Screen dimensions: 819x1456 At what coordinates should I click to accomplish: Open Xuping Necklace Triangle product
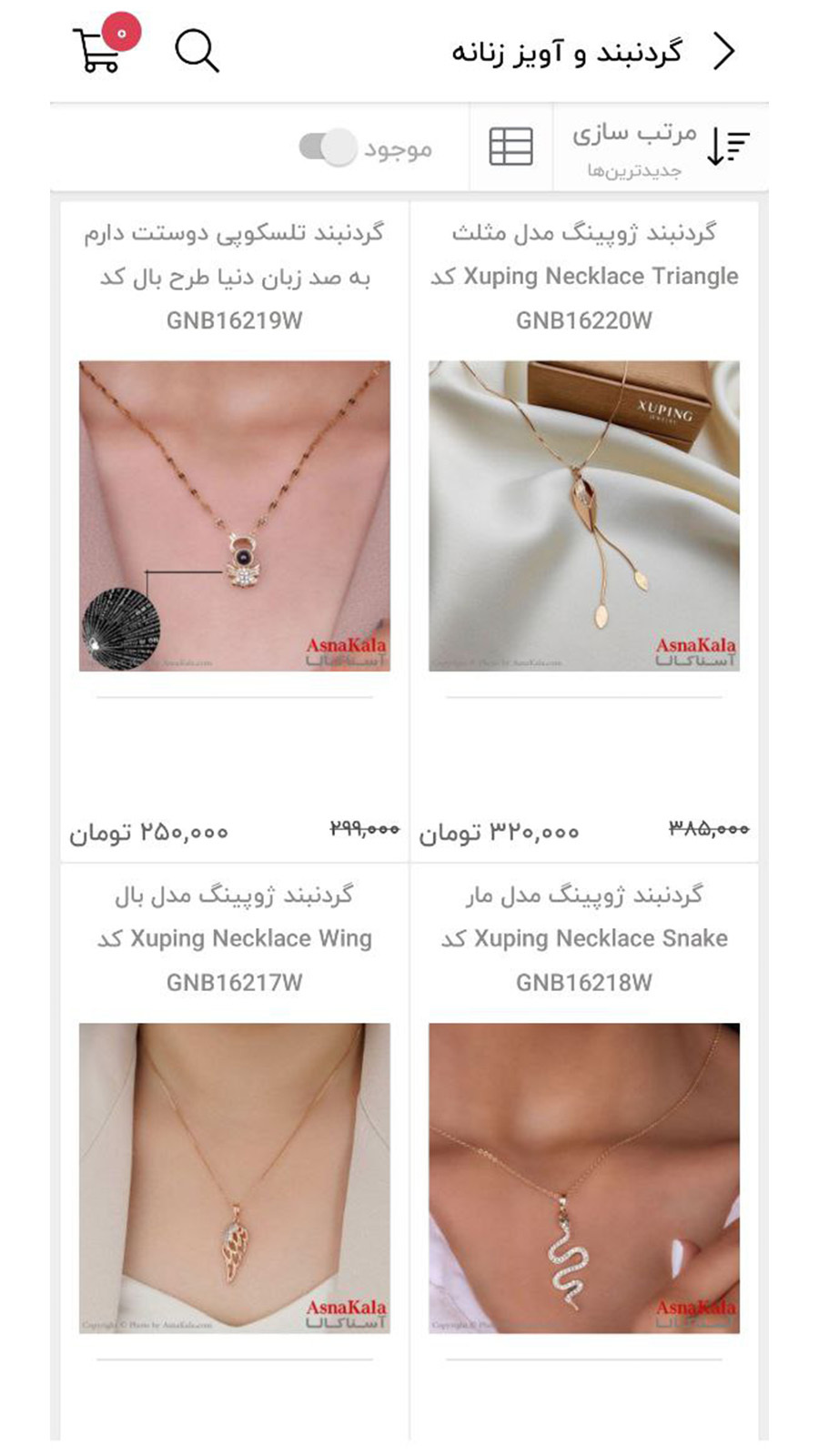pos(583,516)
